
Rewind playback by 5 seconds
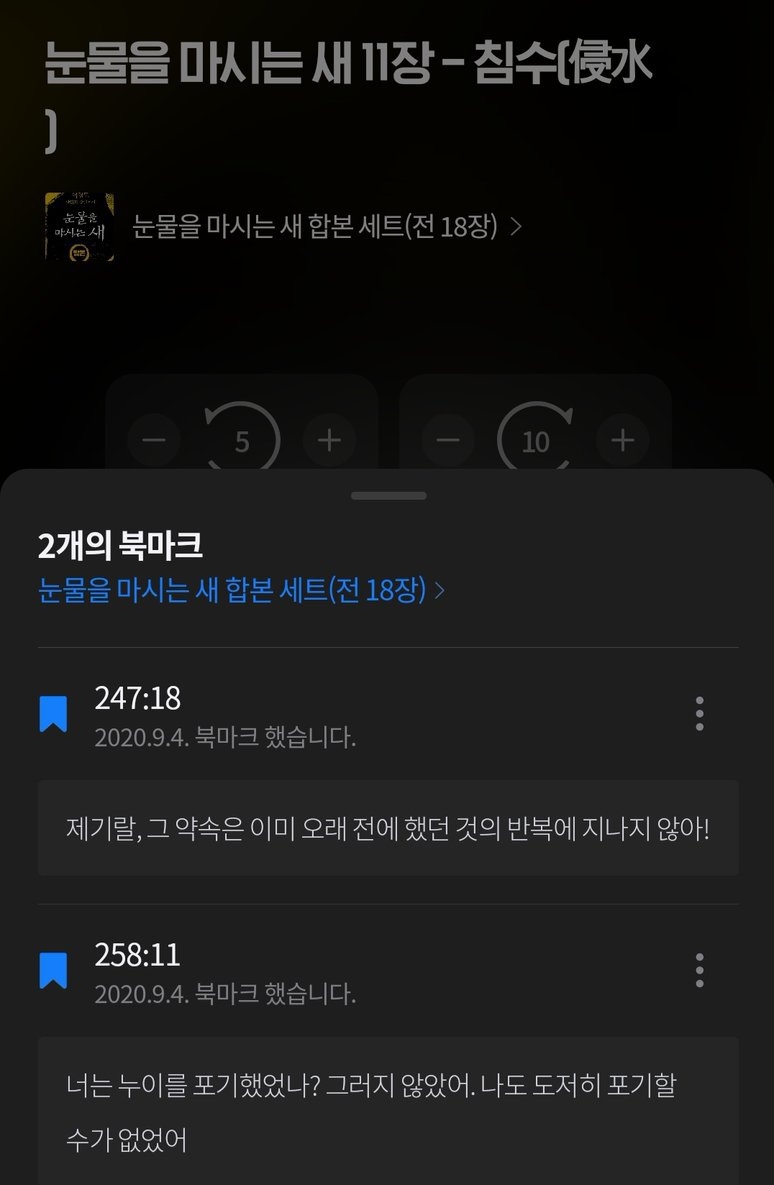coord(242,440)
